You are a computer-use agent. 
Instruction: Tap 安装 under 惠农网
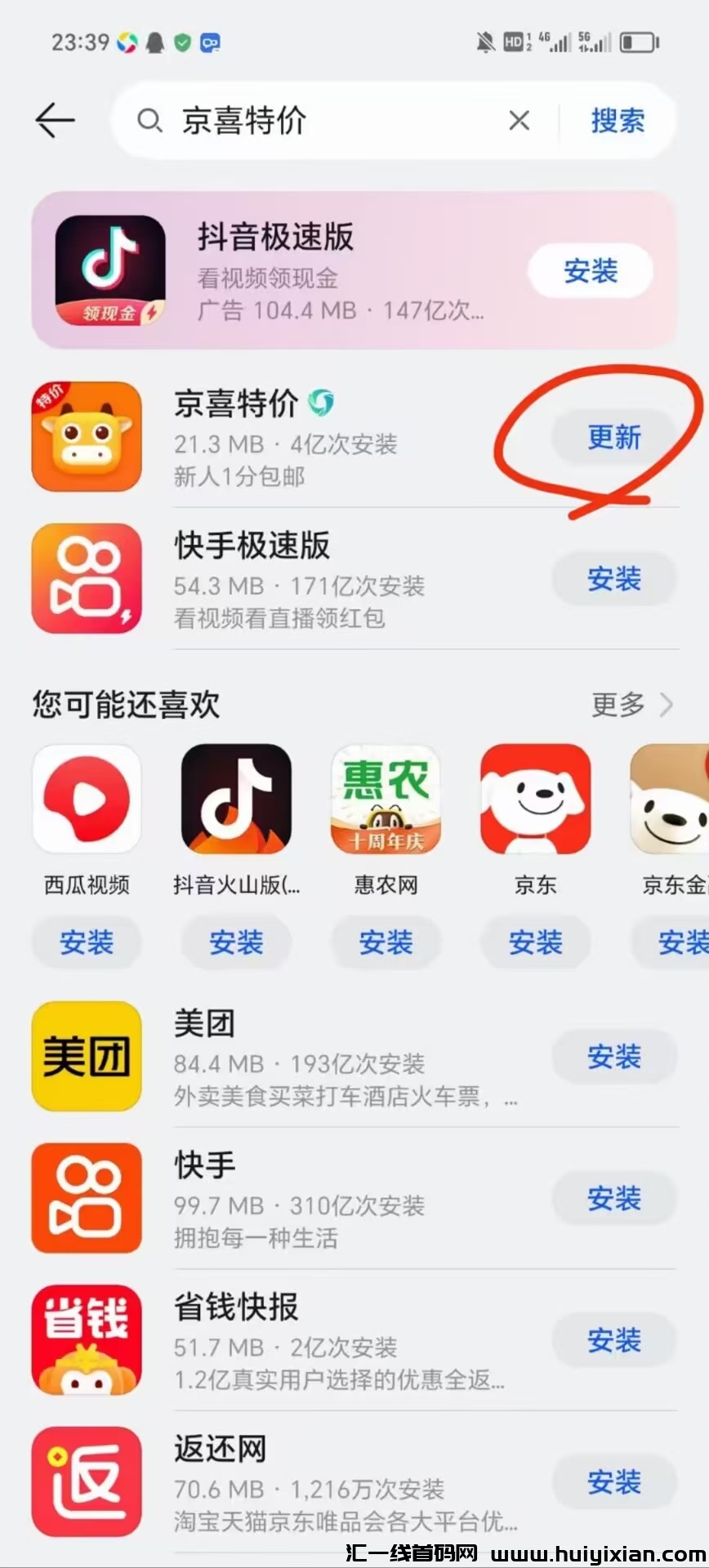385,942
